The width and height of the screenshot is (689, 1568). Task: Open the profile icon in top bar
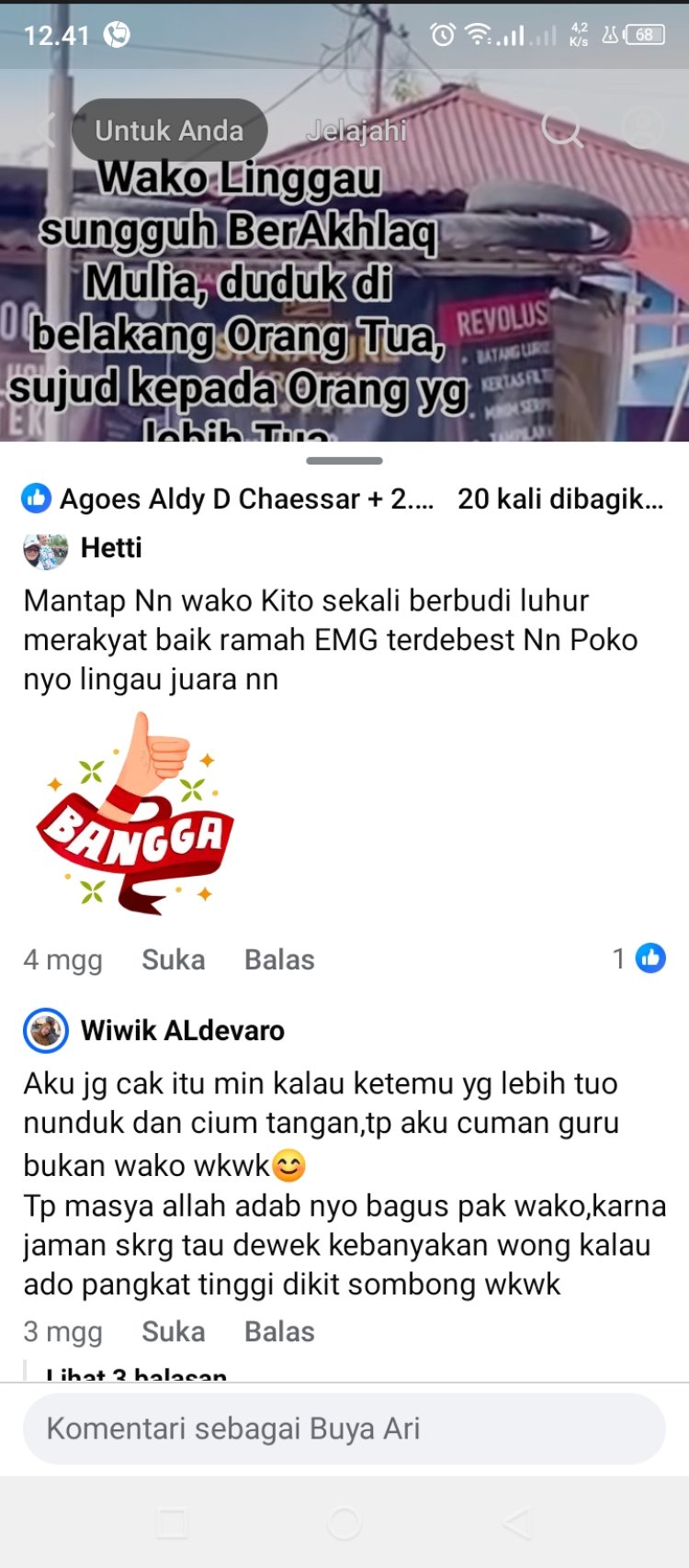643,129
